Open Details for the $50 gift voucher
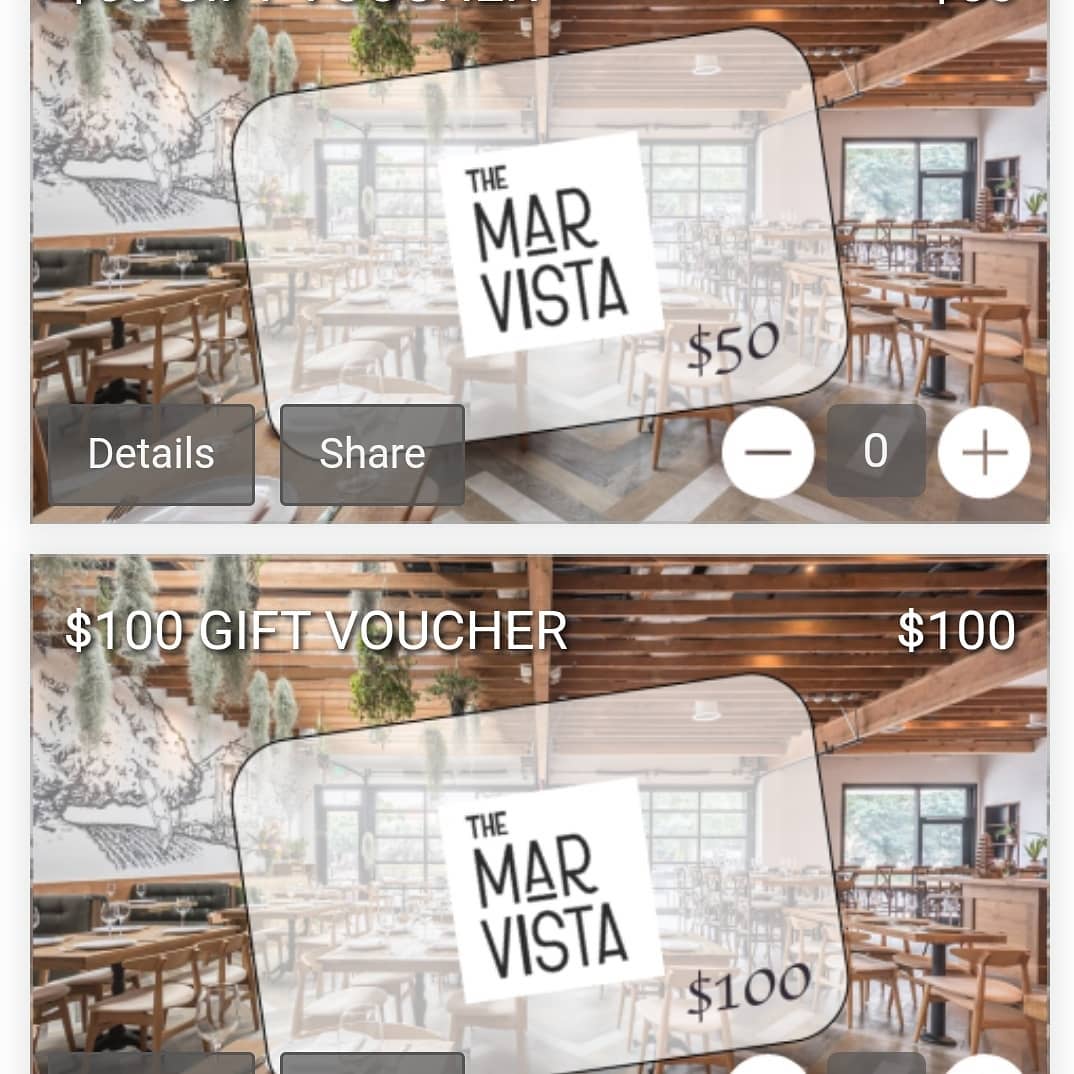This screenshot has width=1074, height=1074. point(151,454)
